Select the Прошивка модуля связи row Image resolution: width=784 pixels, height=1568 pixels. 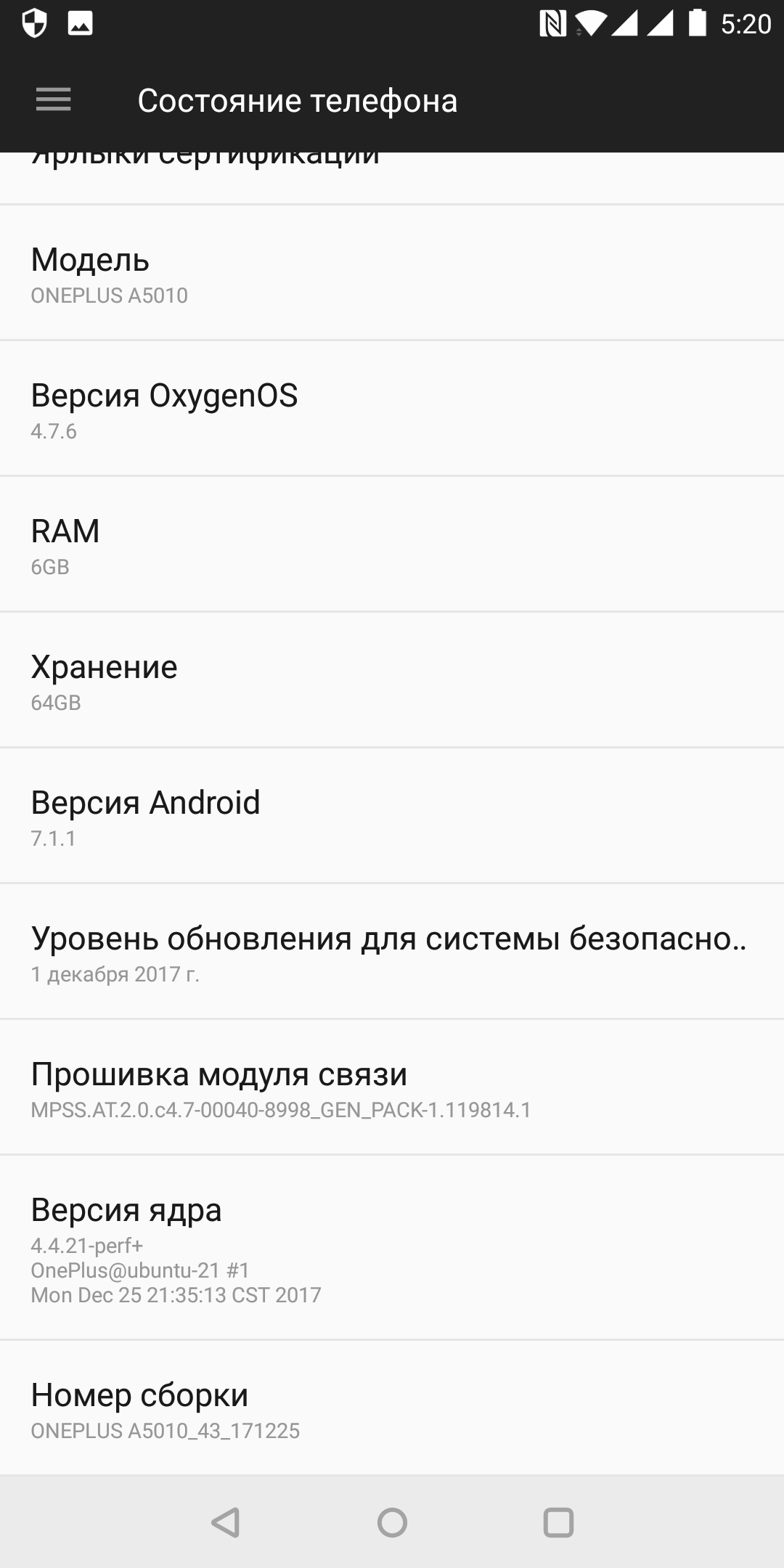(392, 1088)
